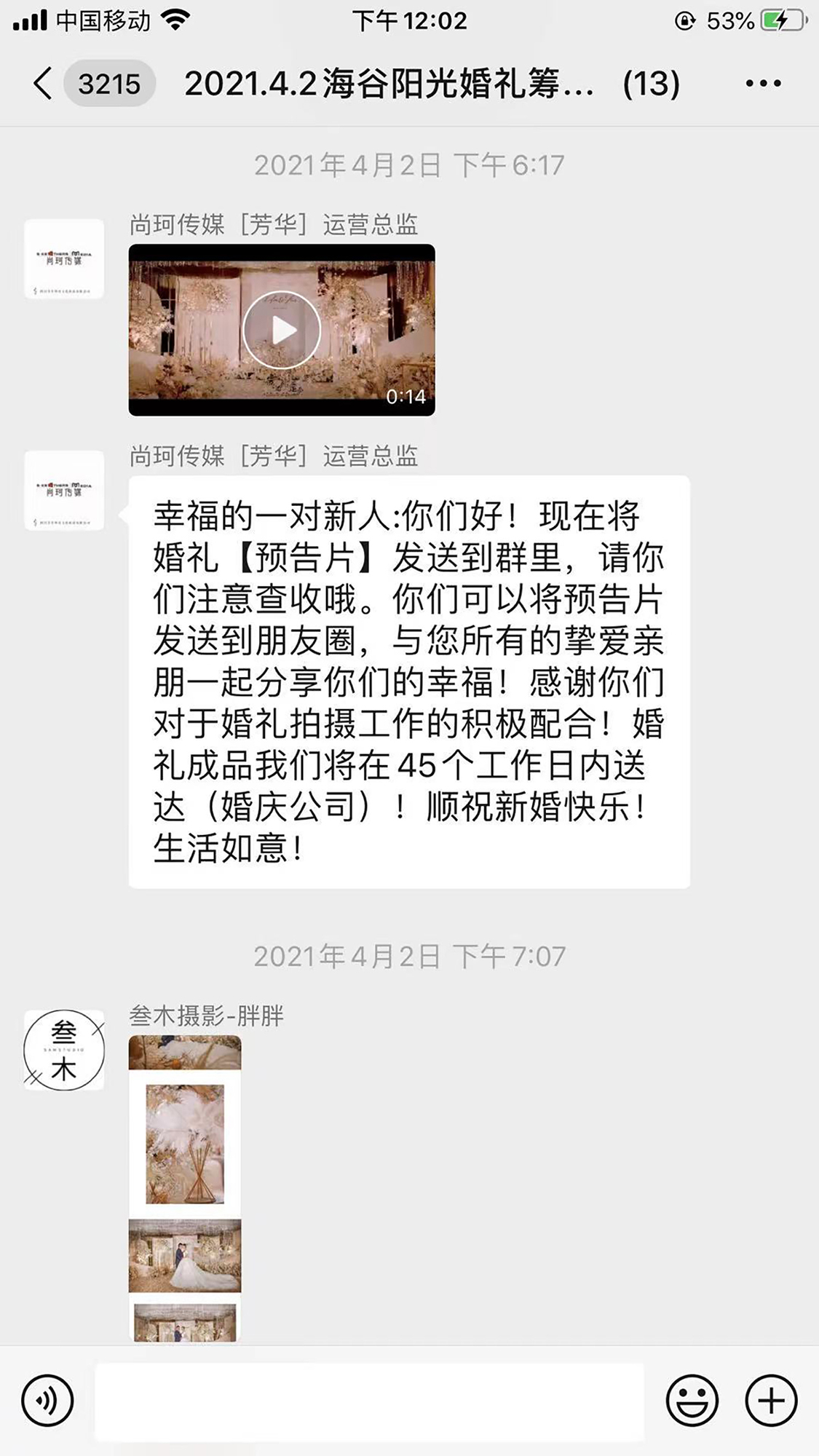Play the 0:14 wedding trailer video
819x1456 pixels.
(x=282, y=331)
